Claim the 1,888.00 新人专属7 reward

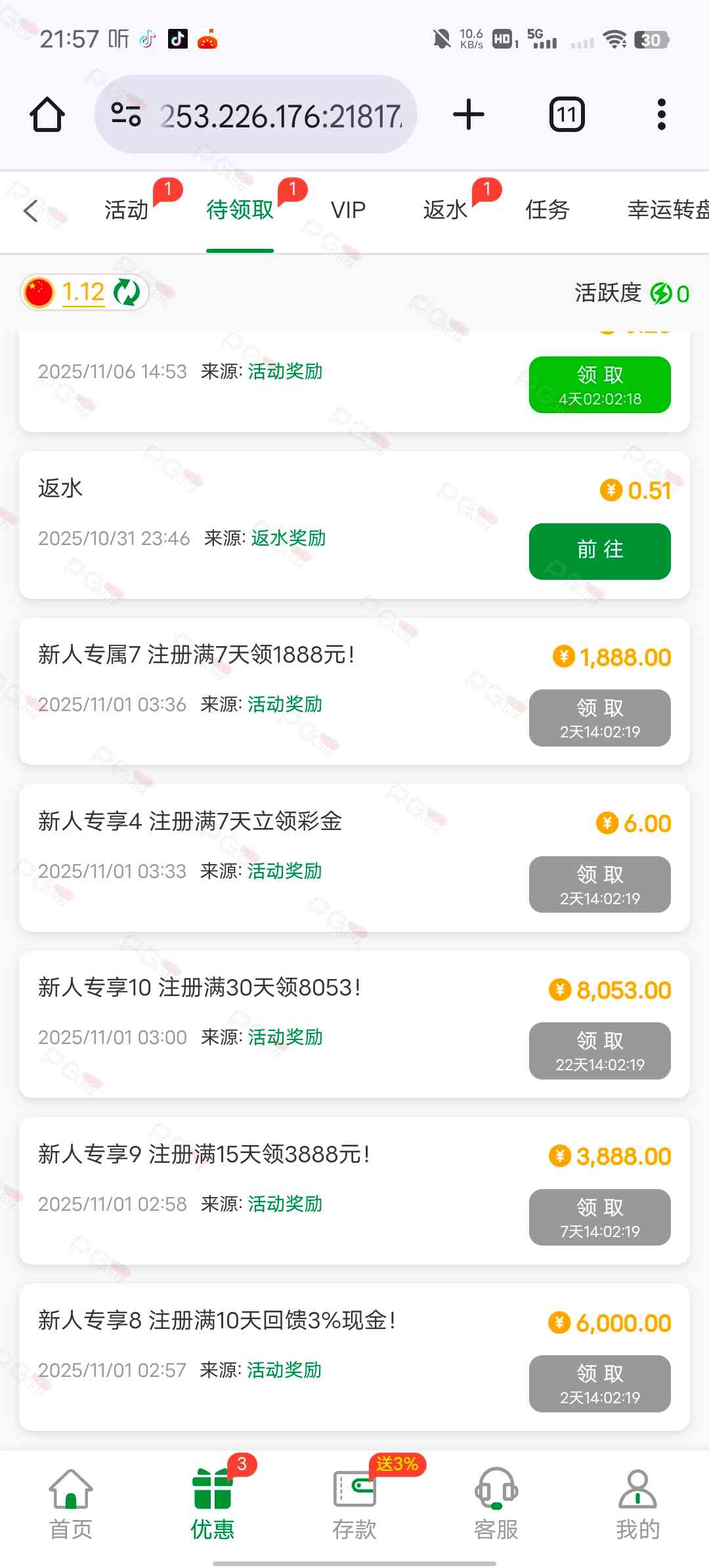coord(599,718)
